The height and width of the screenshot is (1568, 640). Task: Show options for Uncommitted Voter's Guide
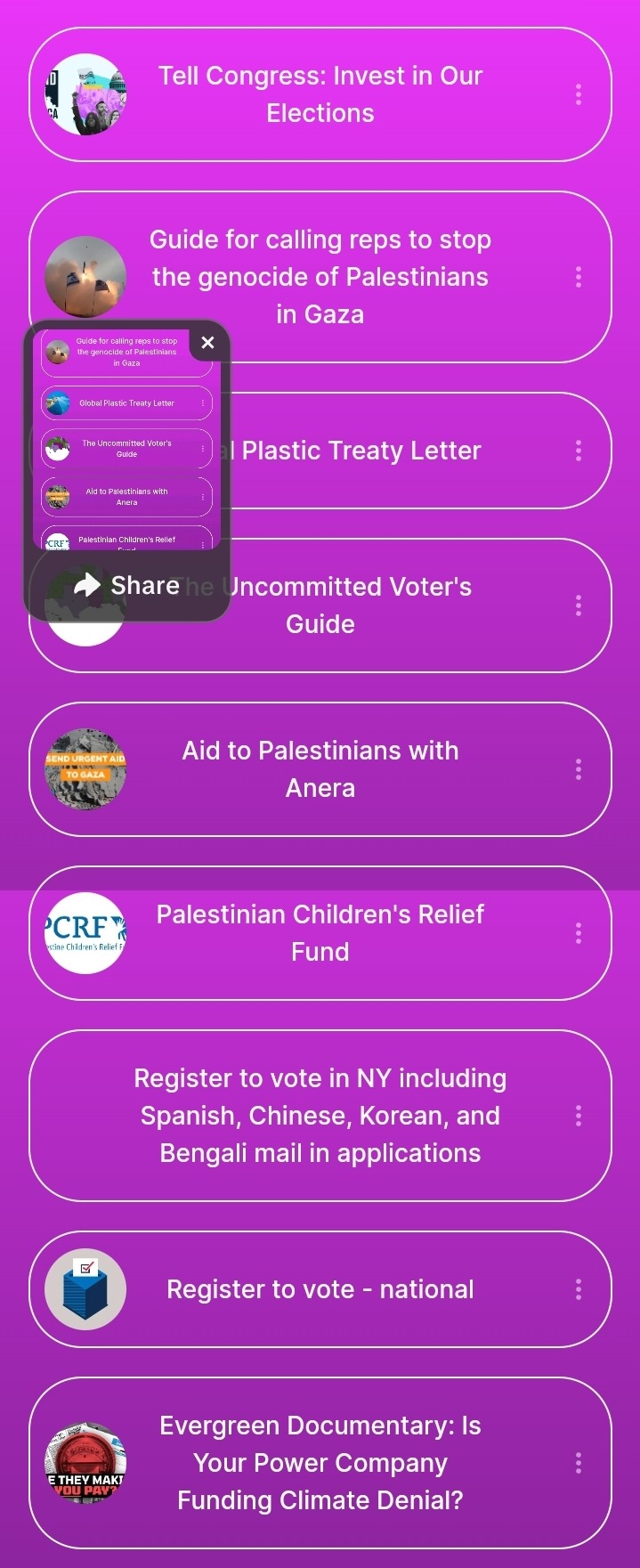tap(579, 605)
